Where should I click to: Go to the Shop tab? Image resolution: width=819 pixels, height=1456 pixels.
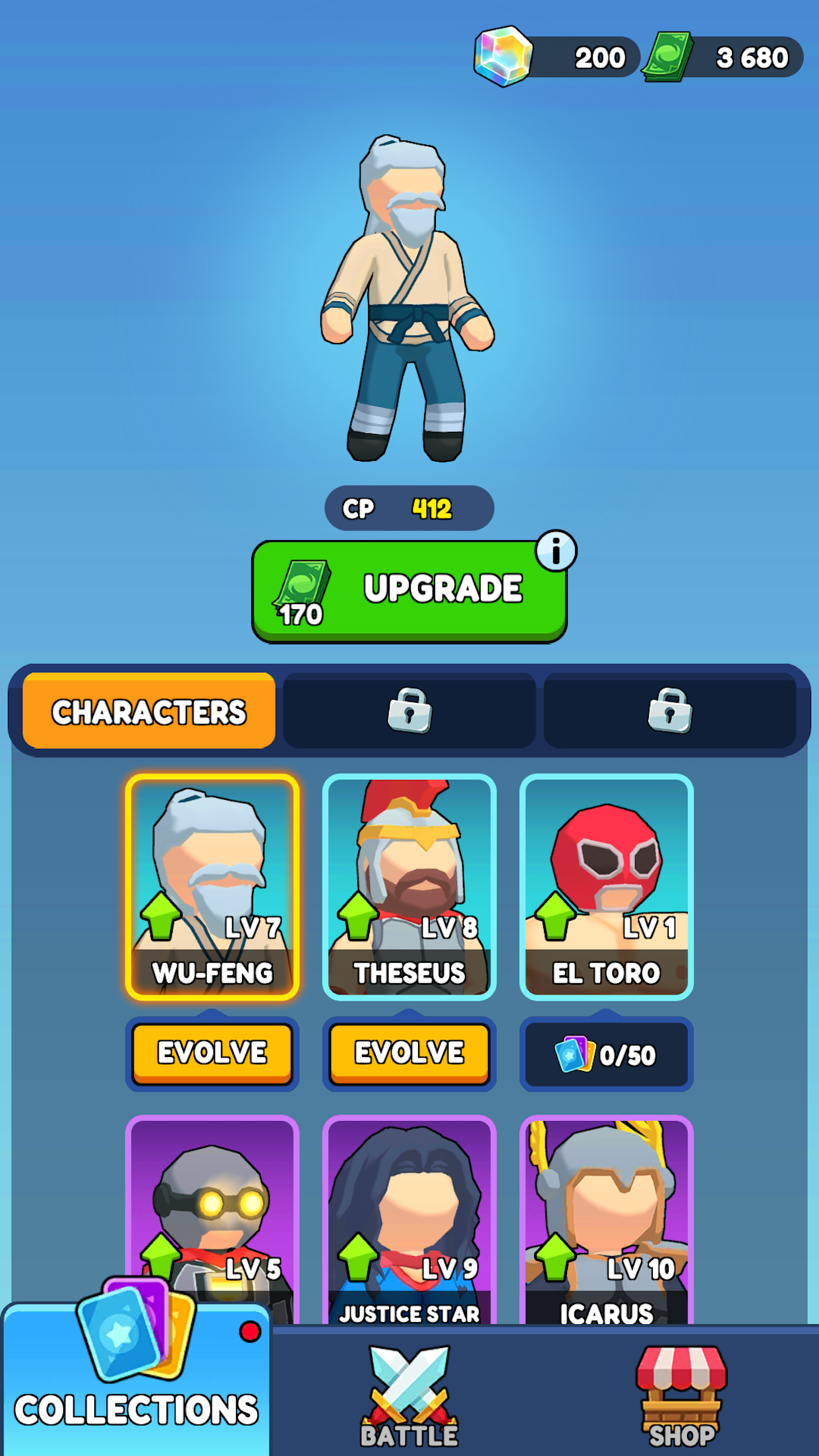click(x=681, y=1398)
